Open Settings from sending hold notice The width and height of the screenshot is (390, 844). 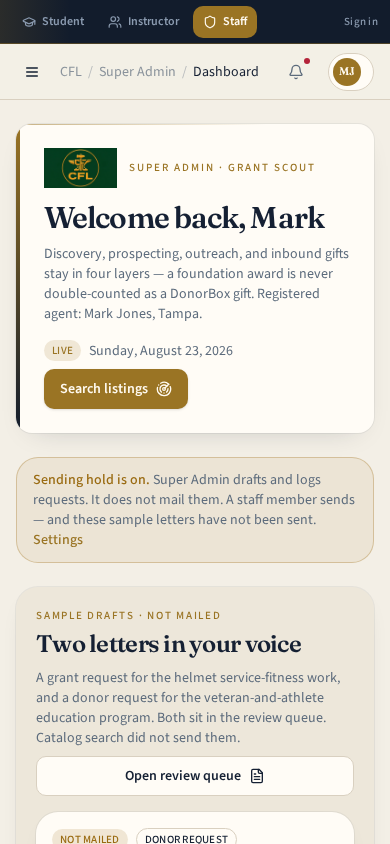click(58, 540)
